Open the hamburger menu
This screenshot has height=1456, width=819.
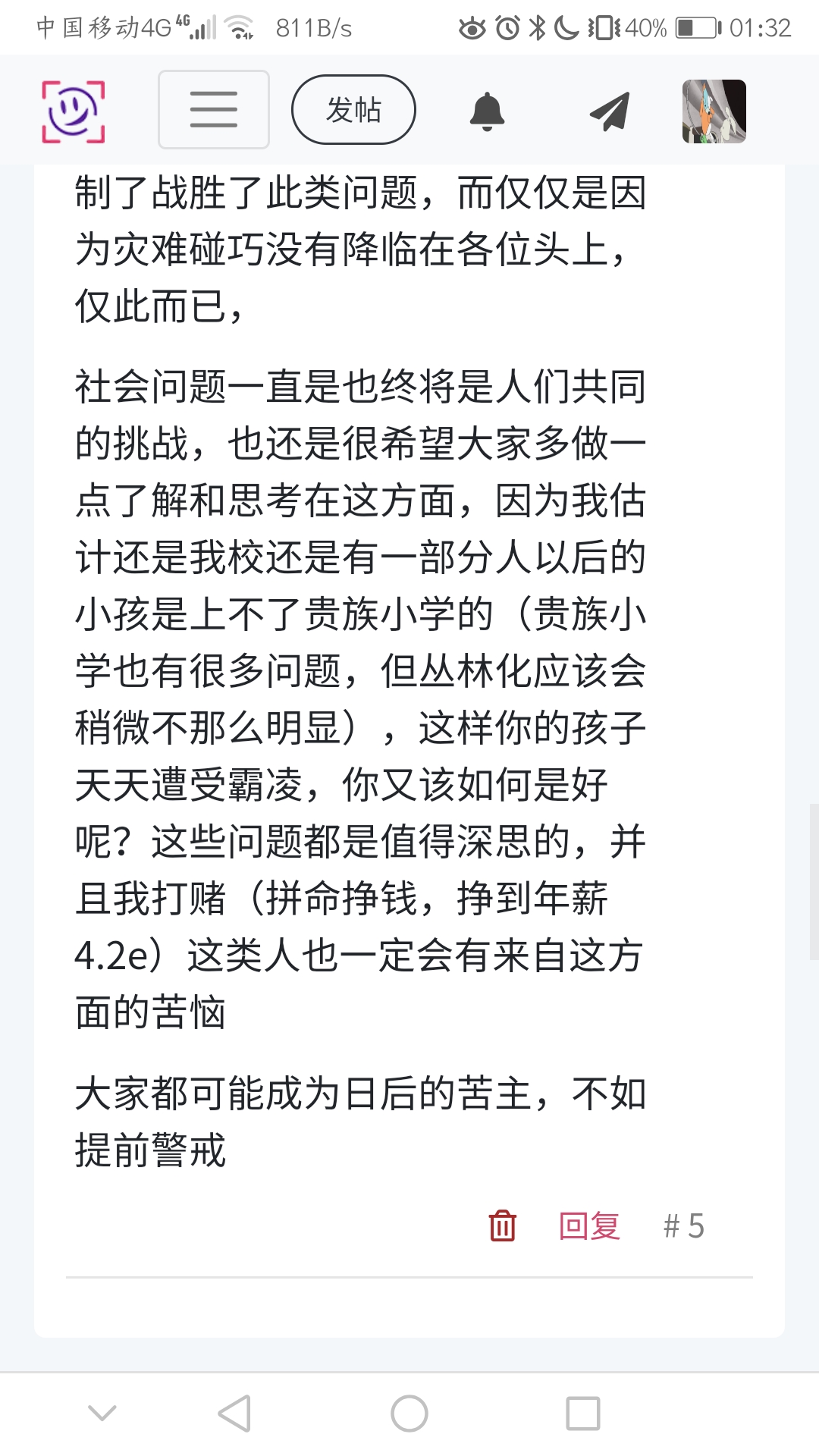tap(214, 110)
